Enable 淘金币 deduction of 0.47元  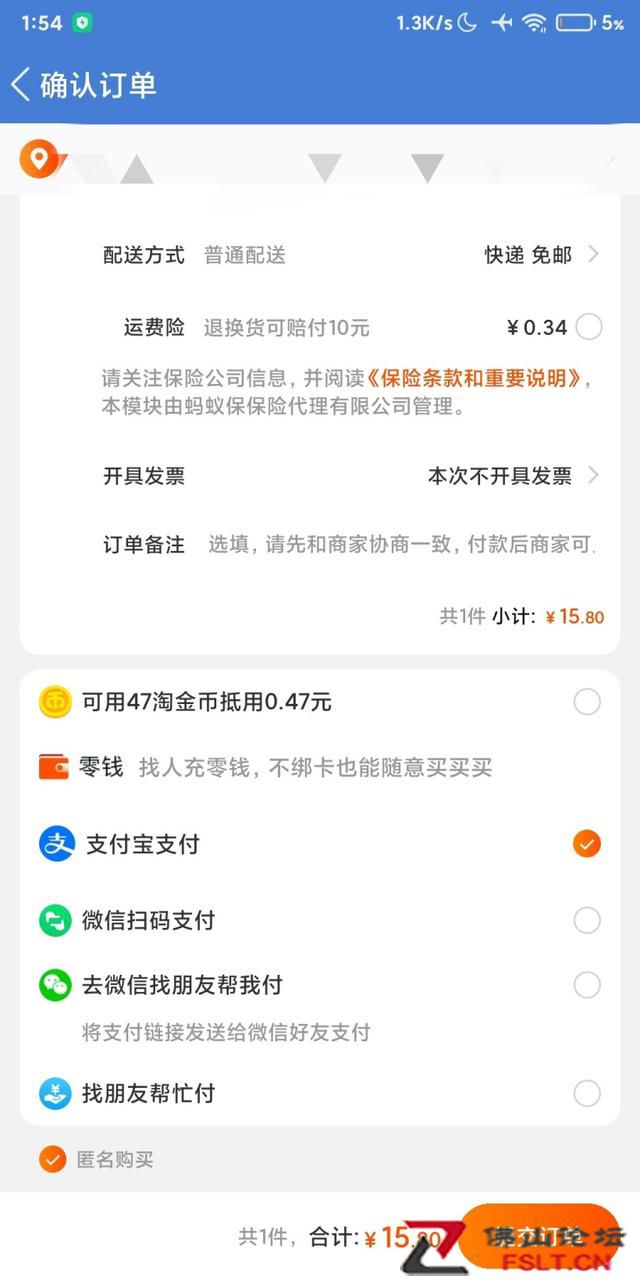pos(587,702)
